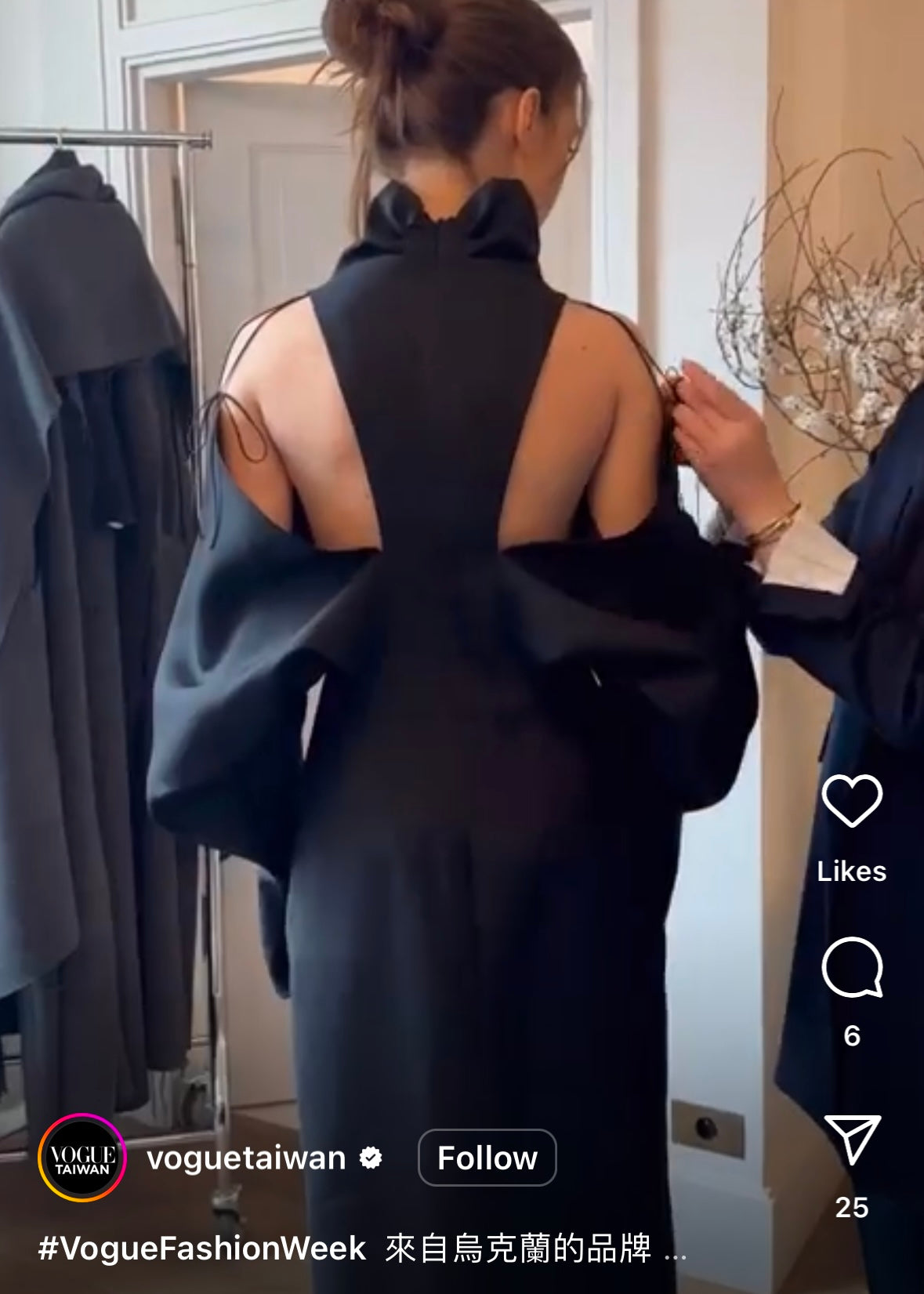The image size is (924, 1294).
Task: Share the reel via the paper plane icon
Action: [852, 1140]
